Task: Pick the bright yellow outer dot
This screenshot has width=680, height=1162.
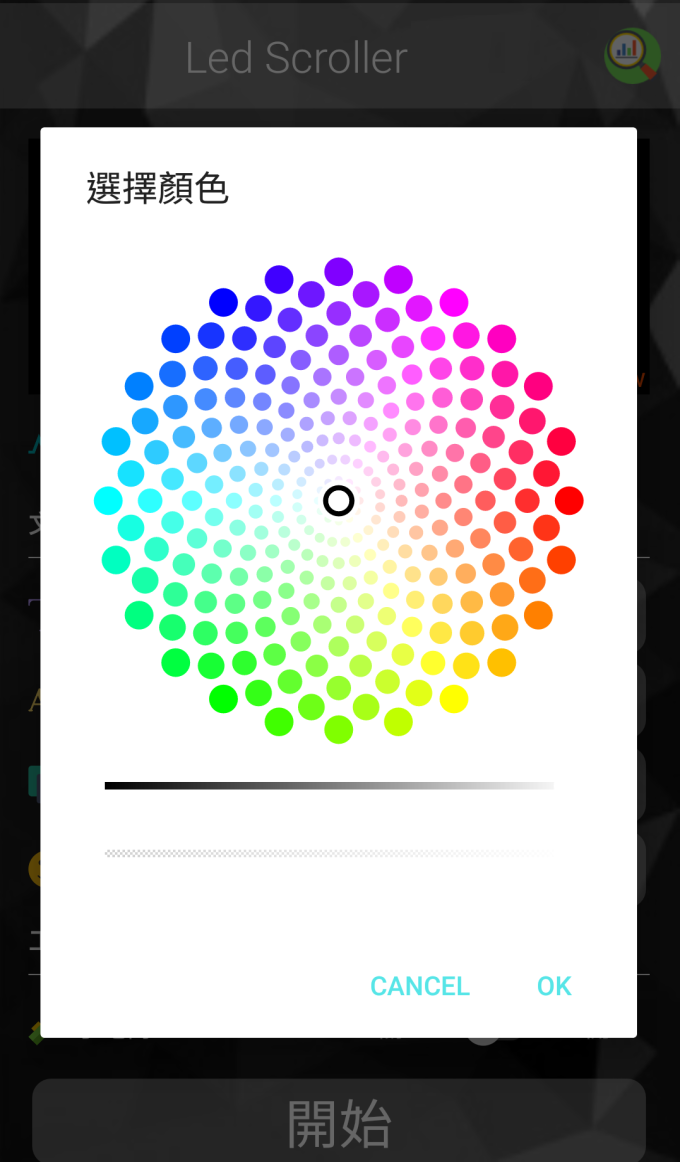Action: click(454, 699)
